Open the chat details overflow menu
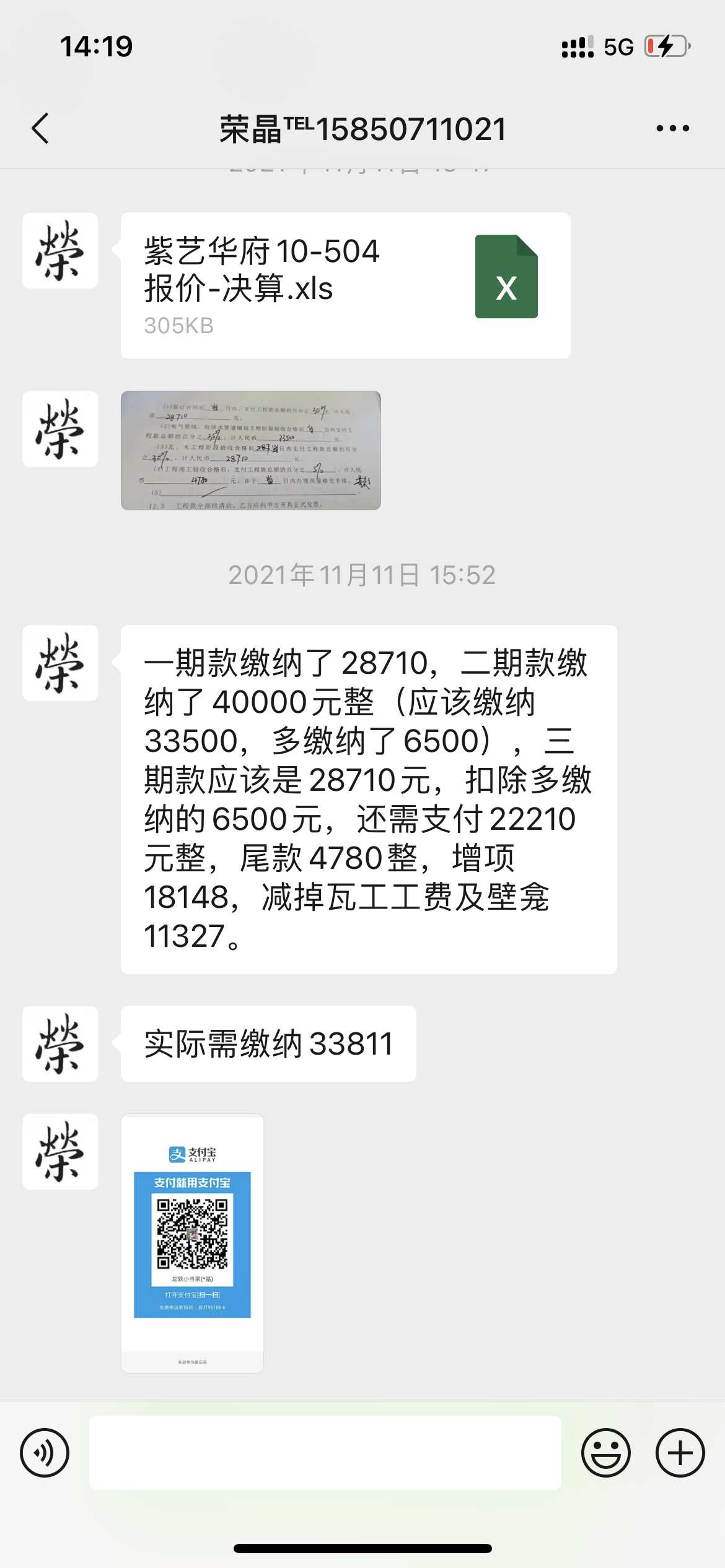This screenshot has width=725, height=1568. click(x=672, y=129)
